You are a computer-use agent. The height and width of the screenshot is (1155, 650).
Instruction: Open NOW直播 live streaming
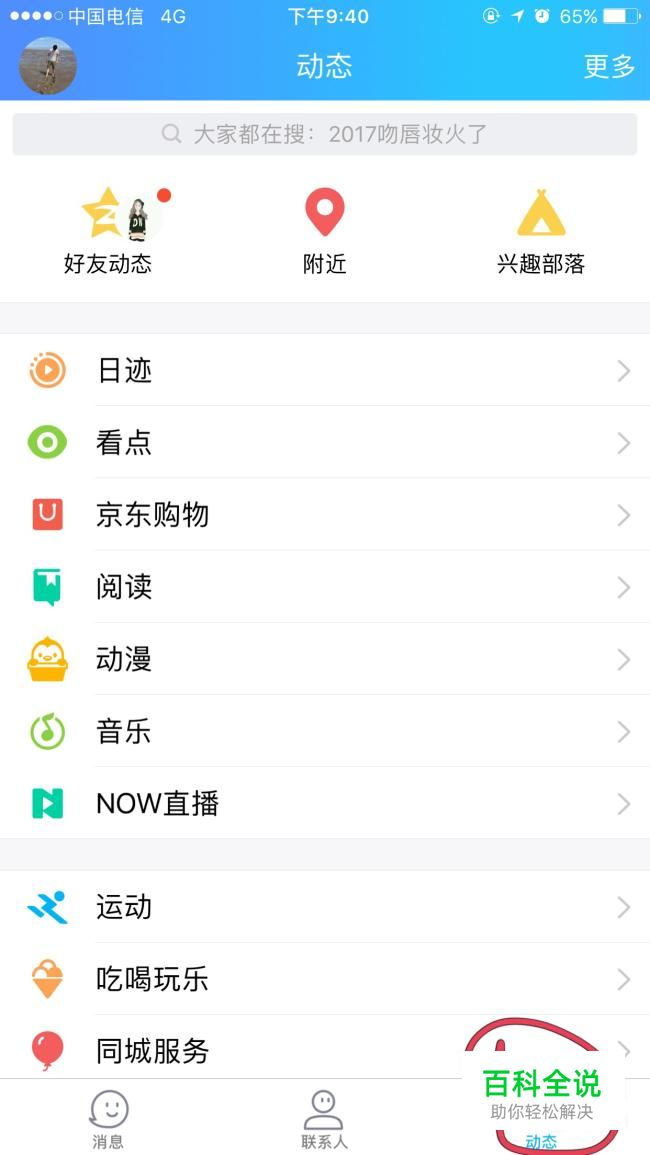point(324,803)
